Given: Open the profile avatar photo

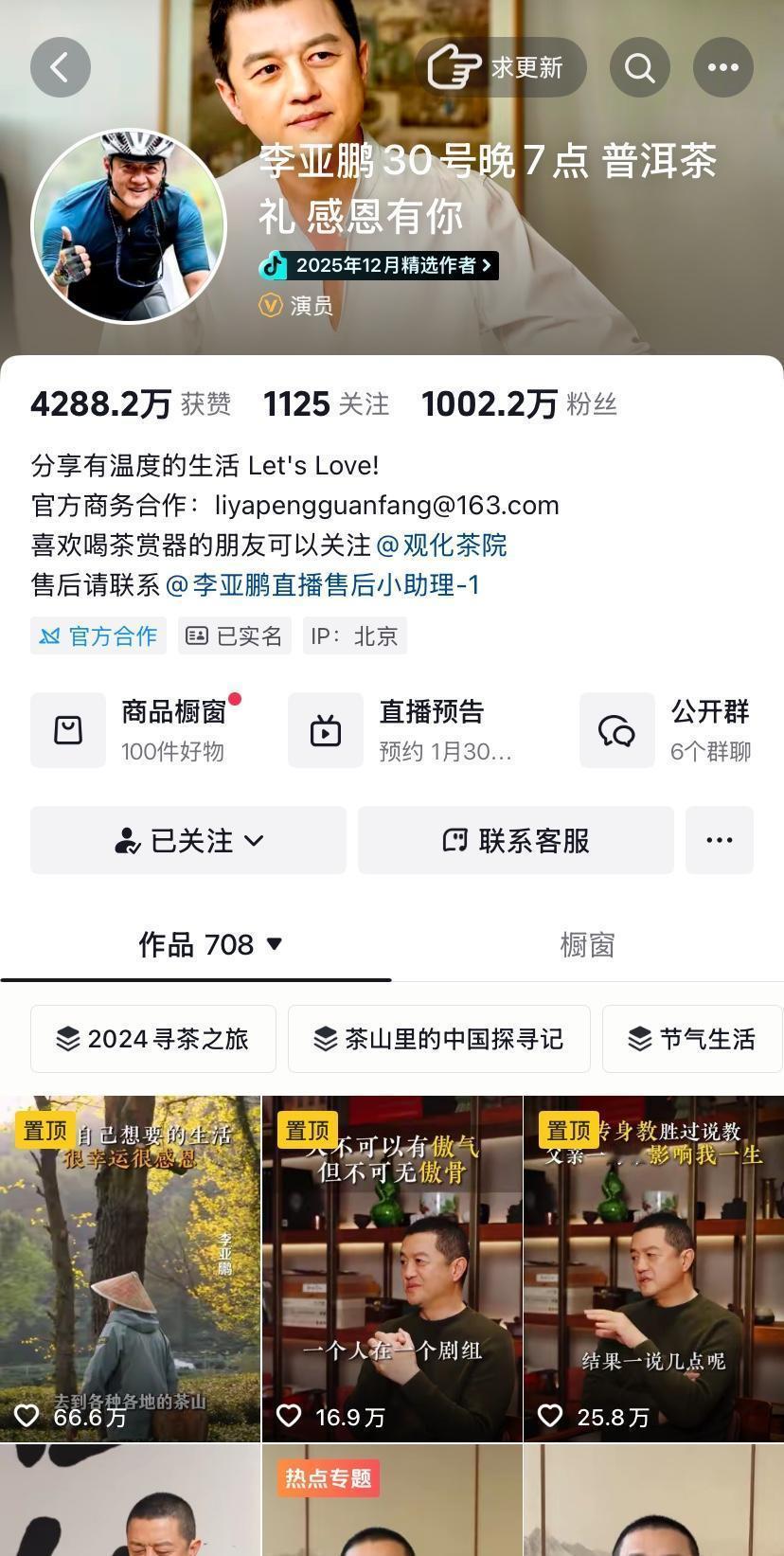Looking at the screenshot, I should (x=131, y=224).
